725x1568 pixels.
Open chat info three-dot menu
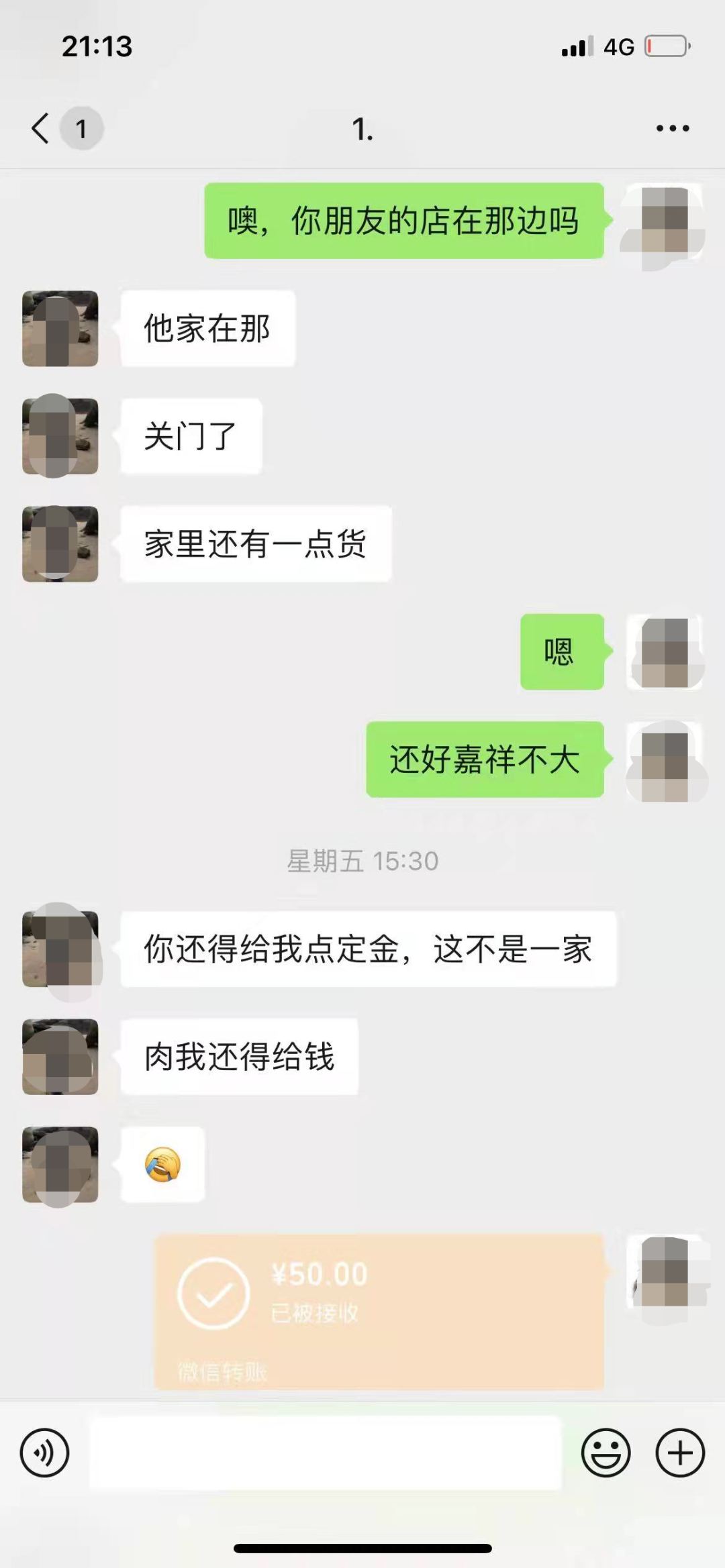pos(672,128)
